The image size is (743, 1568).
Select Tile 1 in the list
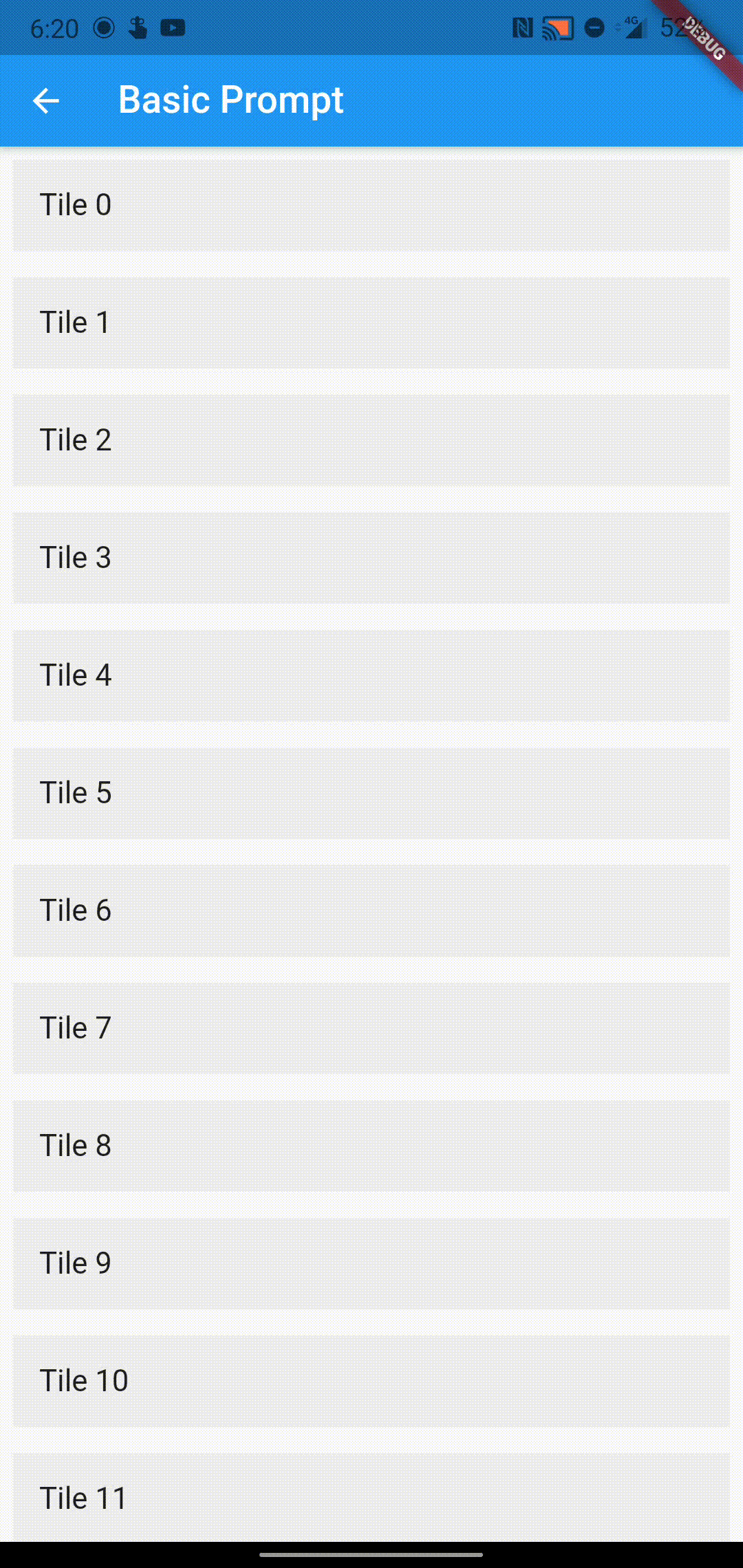tap(371, 323)
